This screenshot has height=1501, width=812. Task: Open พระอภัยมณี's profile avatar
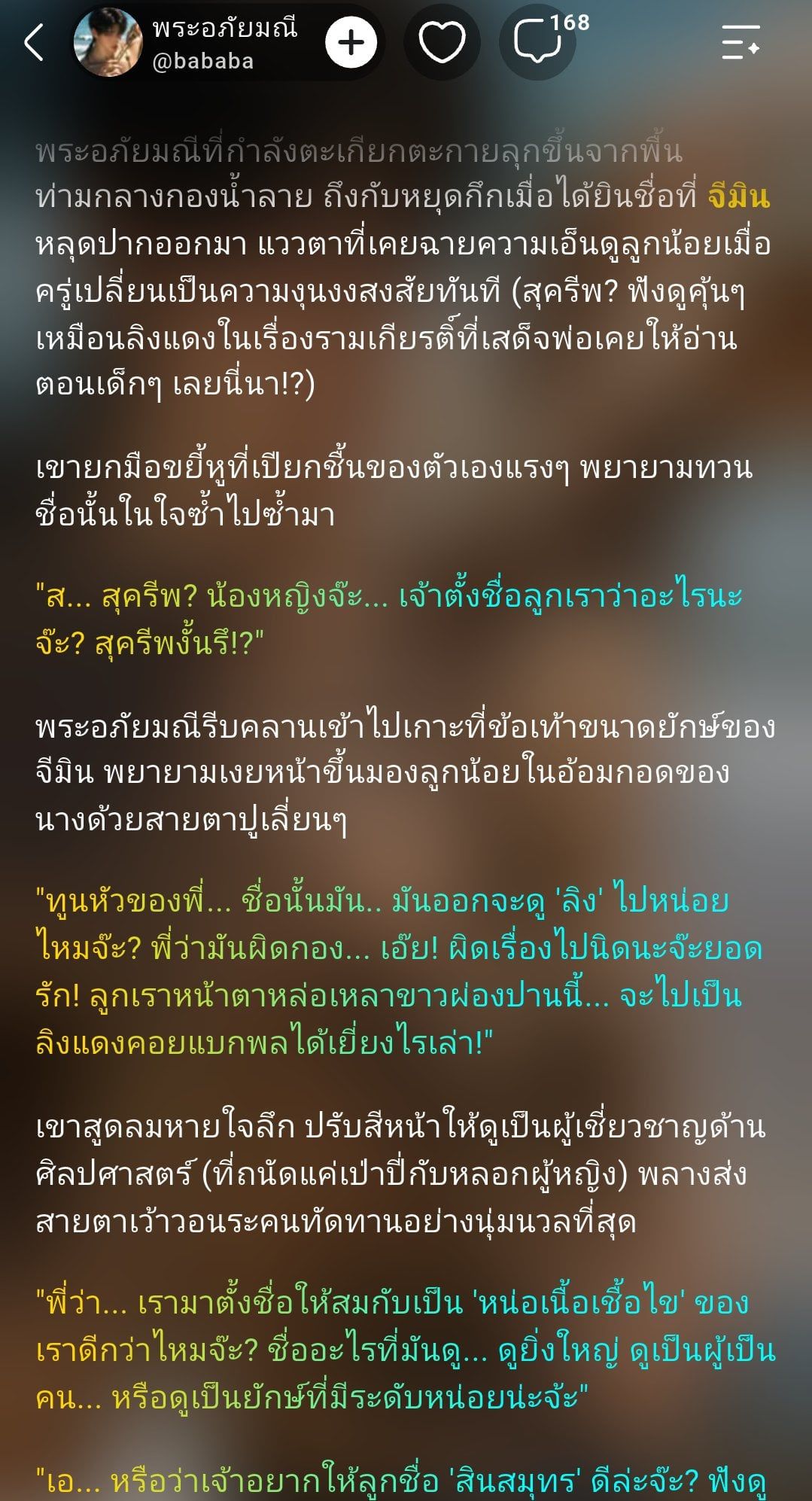point(108,42)
